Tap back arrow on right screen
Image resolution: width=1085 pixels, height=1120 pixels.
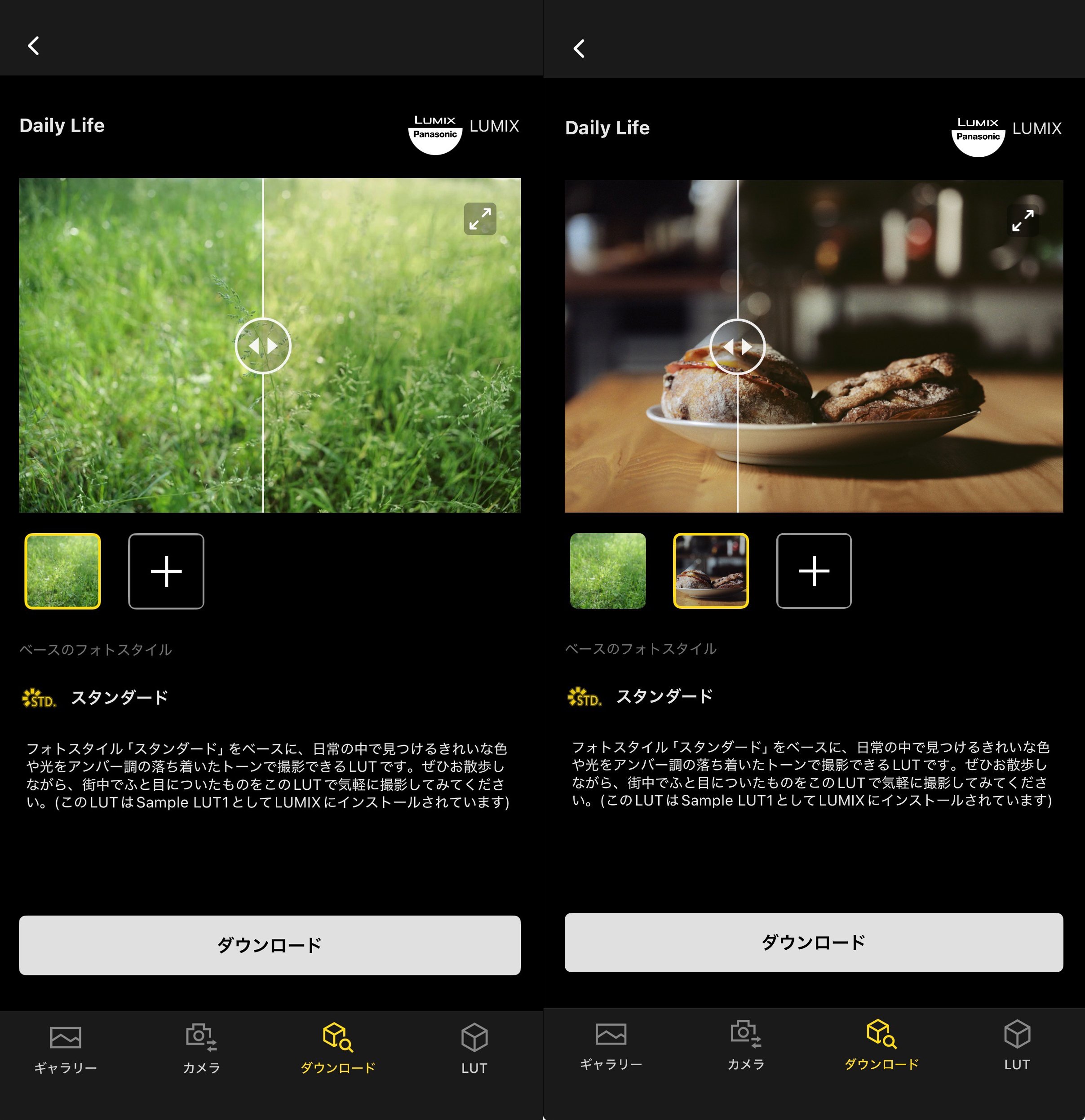(579, 49)
